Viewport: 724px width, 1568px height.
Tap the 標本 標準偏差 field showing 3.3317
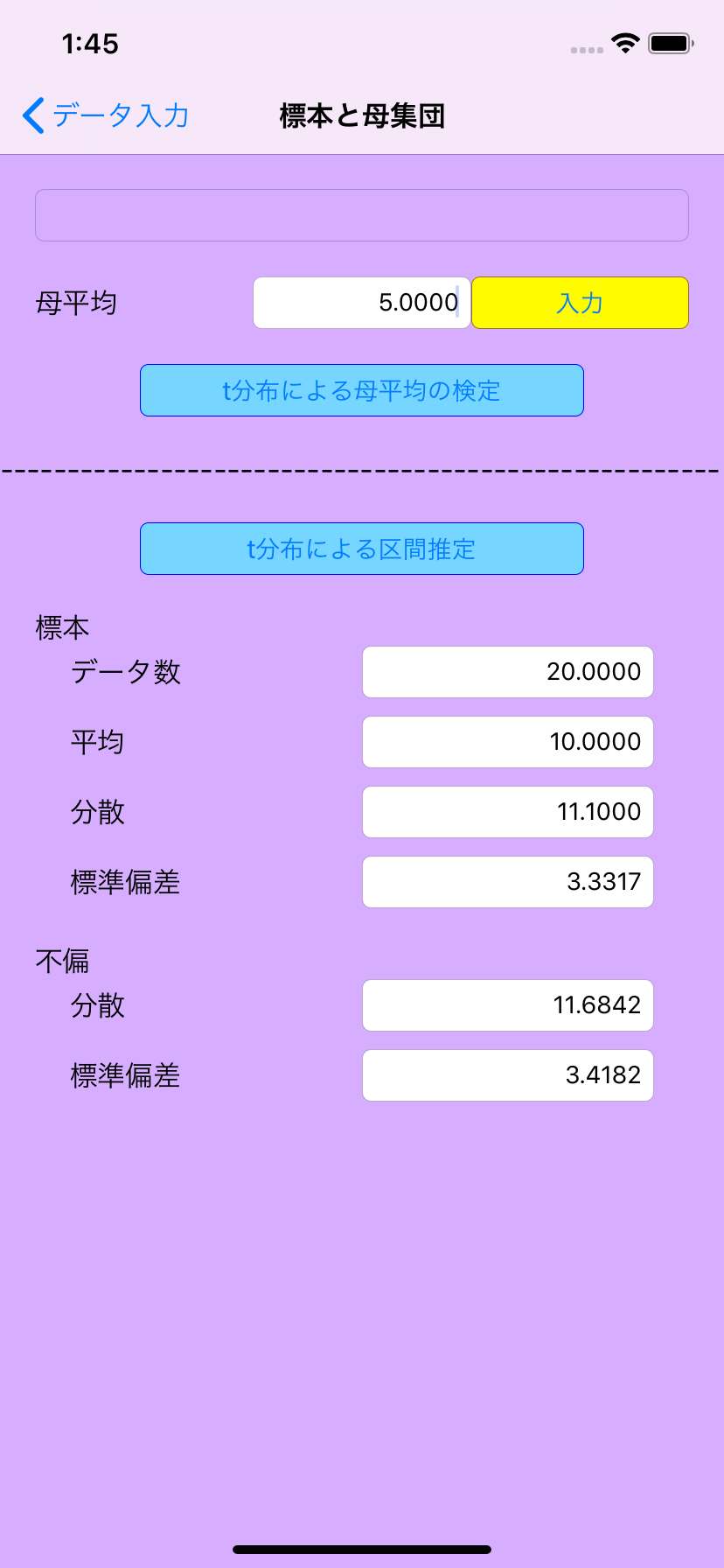click(508, 882)
